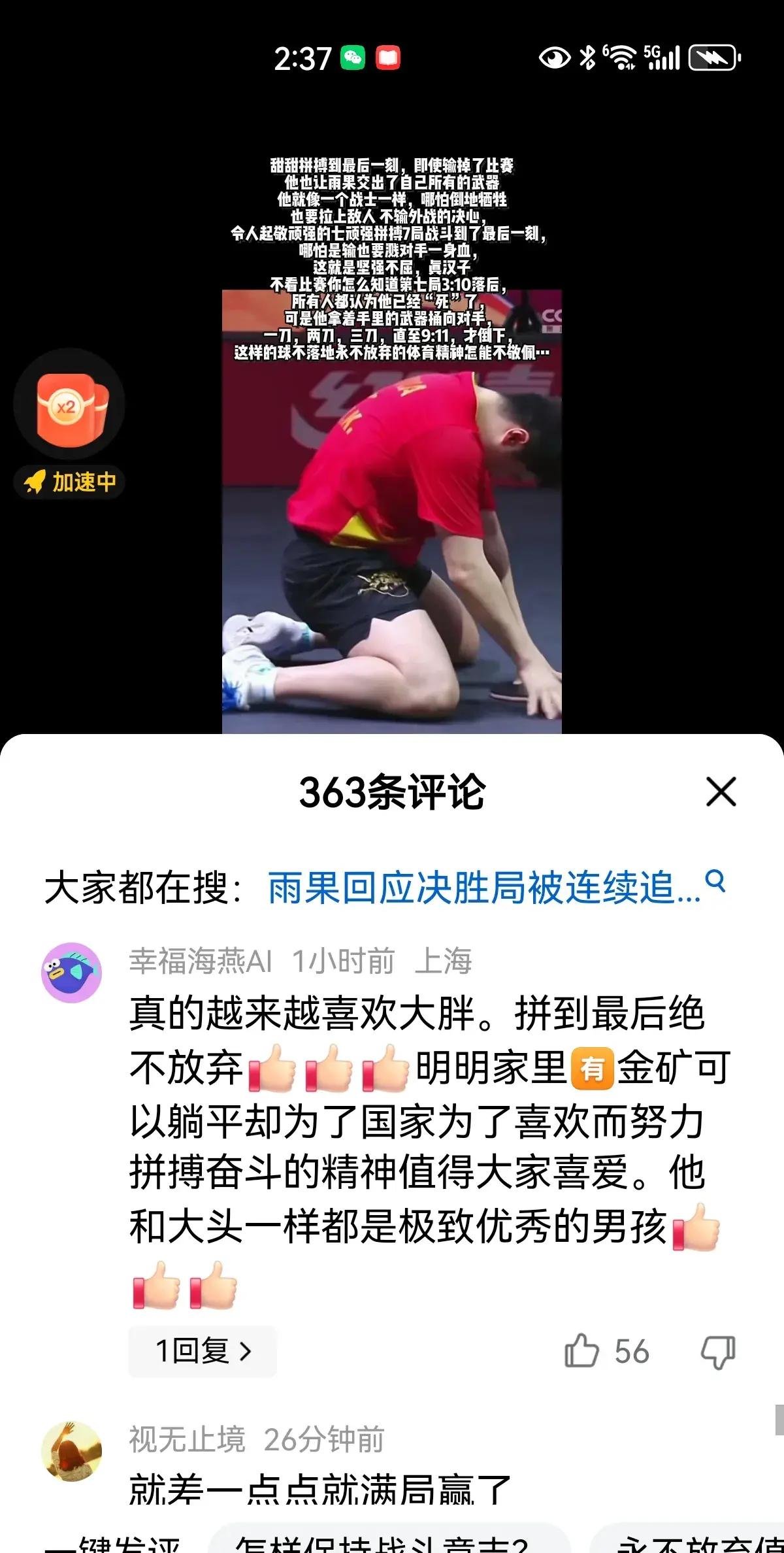Close the comments panel
Viewport: 784px width, 1553px height.
721,792
